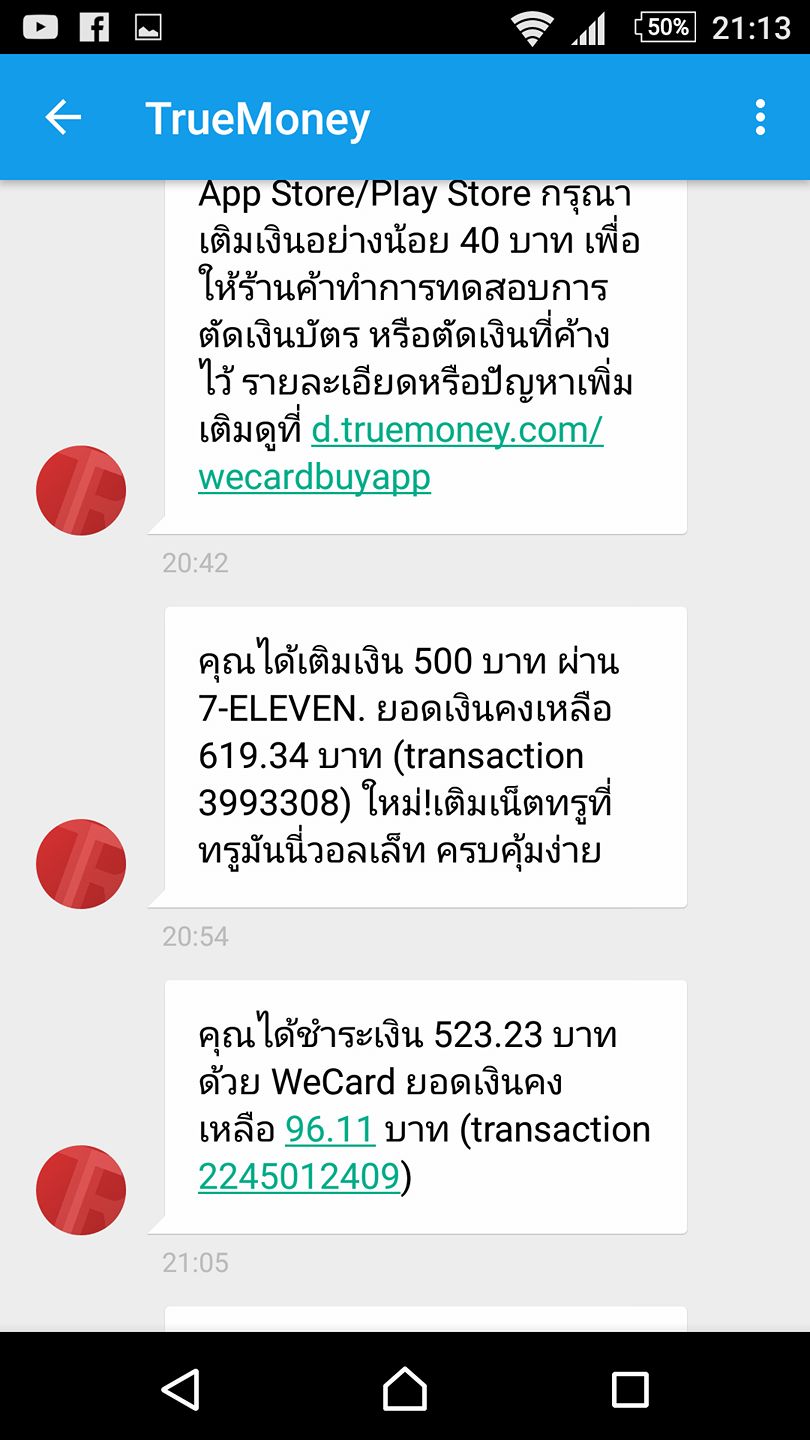This screenshot has width=810, height=1440.
Task: Open the d.truemoney.com/wecardbuyapp link
Action: (400, 454)
